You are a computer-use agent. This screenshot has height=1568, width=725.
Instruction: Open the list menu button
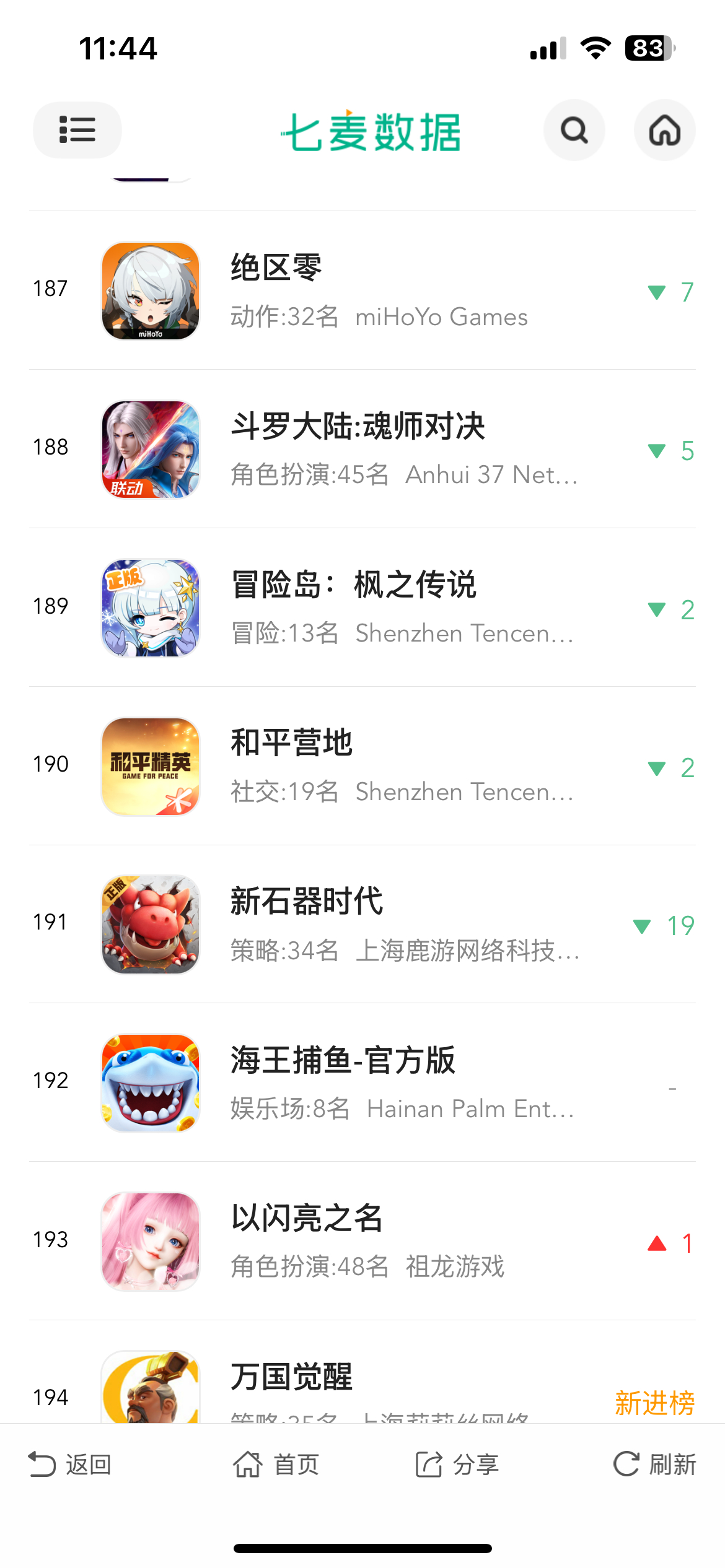[x=77, y=130]
